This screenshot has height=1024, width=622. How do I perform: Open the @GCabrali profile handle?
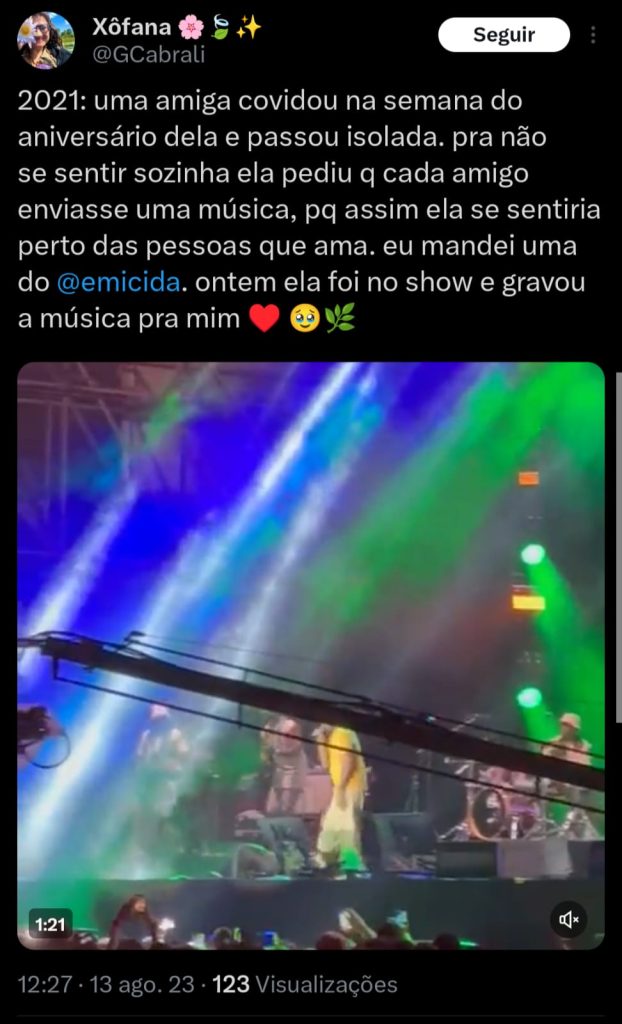pyautogui.click(x=148, y=54)
